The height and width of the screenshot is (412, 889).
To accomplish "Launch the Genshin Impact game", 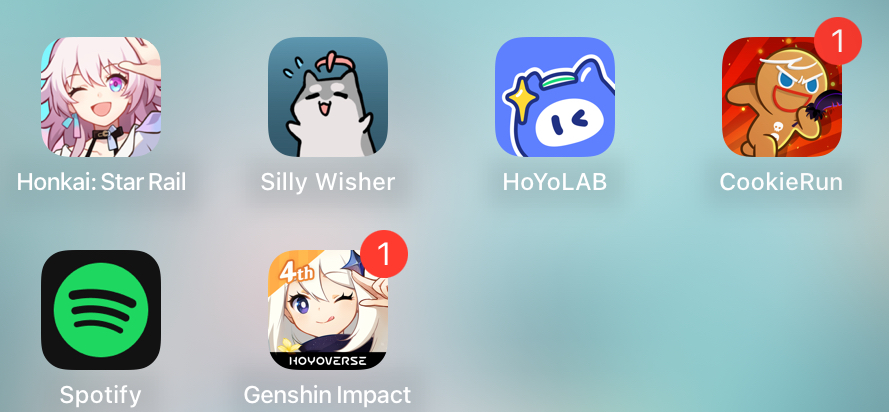I will tap(328, 310).
